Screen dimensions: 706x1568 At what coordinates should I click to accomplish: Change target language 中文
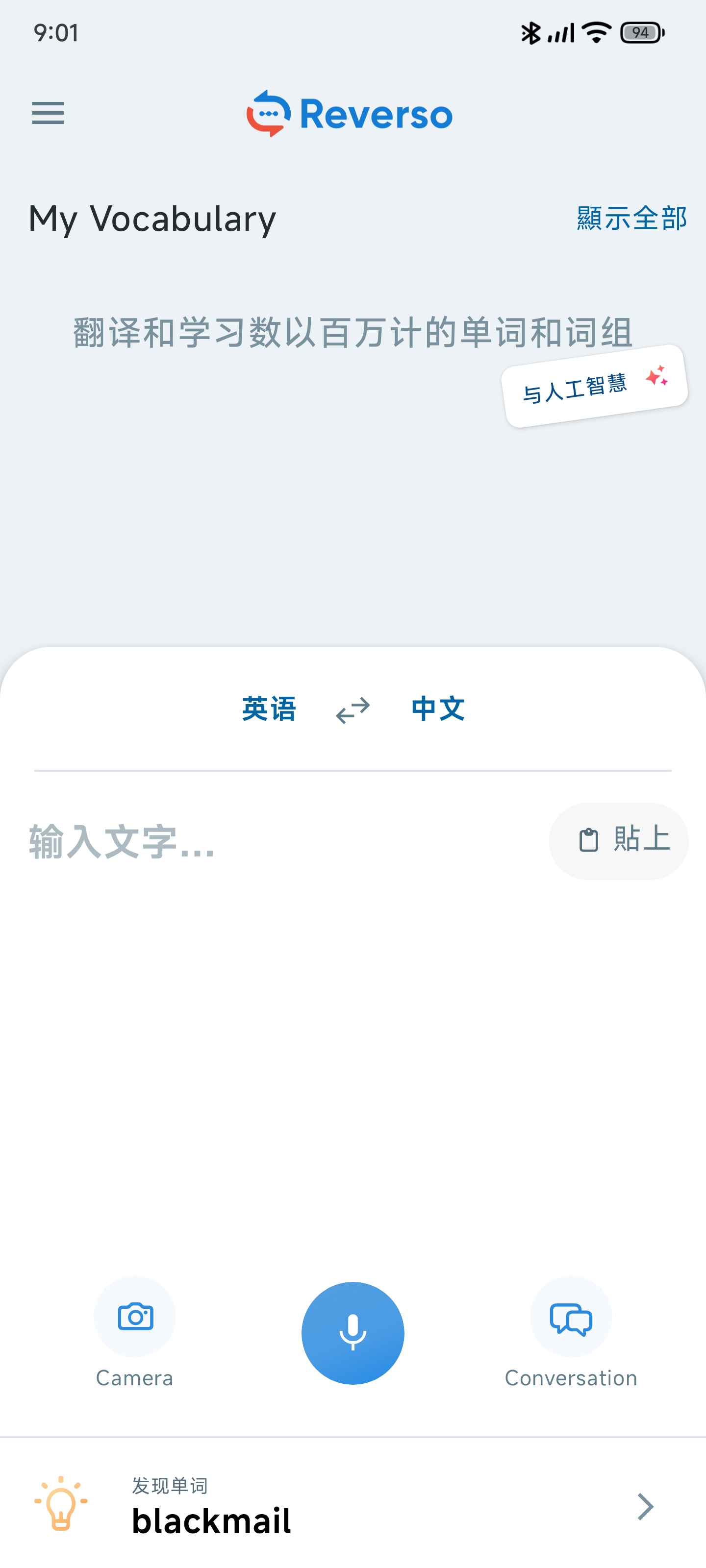(x=438, y=709)
